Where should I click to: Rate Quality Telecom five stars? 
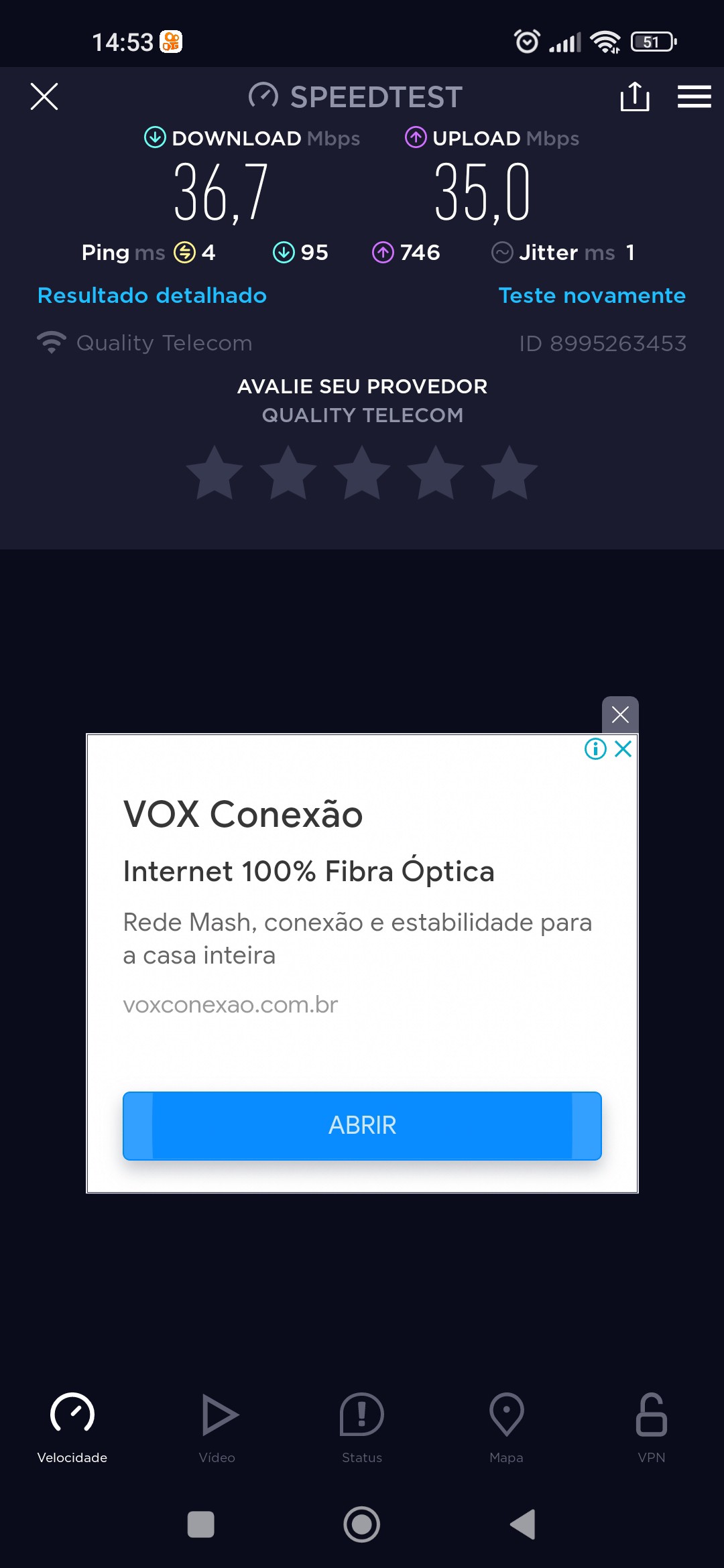point(509,473)
